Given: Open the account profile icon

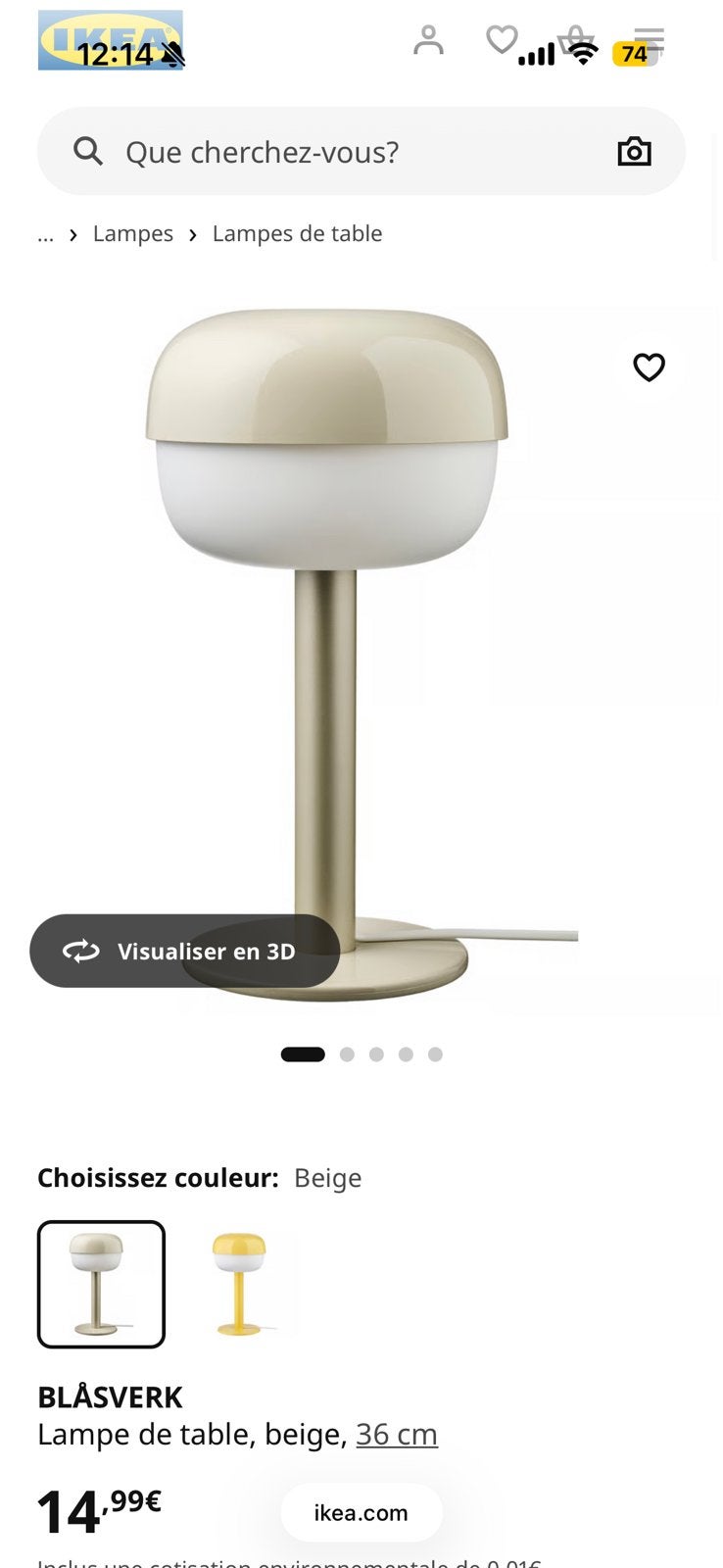Looking at the screenshot, I should 428,40.
